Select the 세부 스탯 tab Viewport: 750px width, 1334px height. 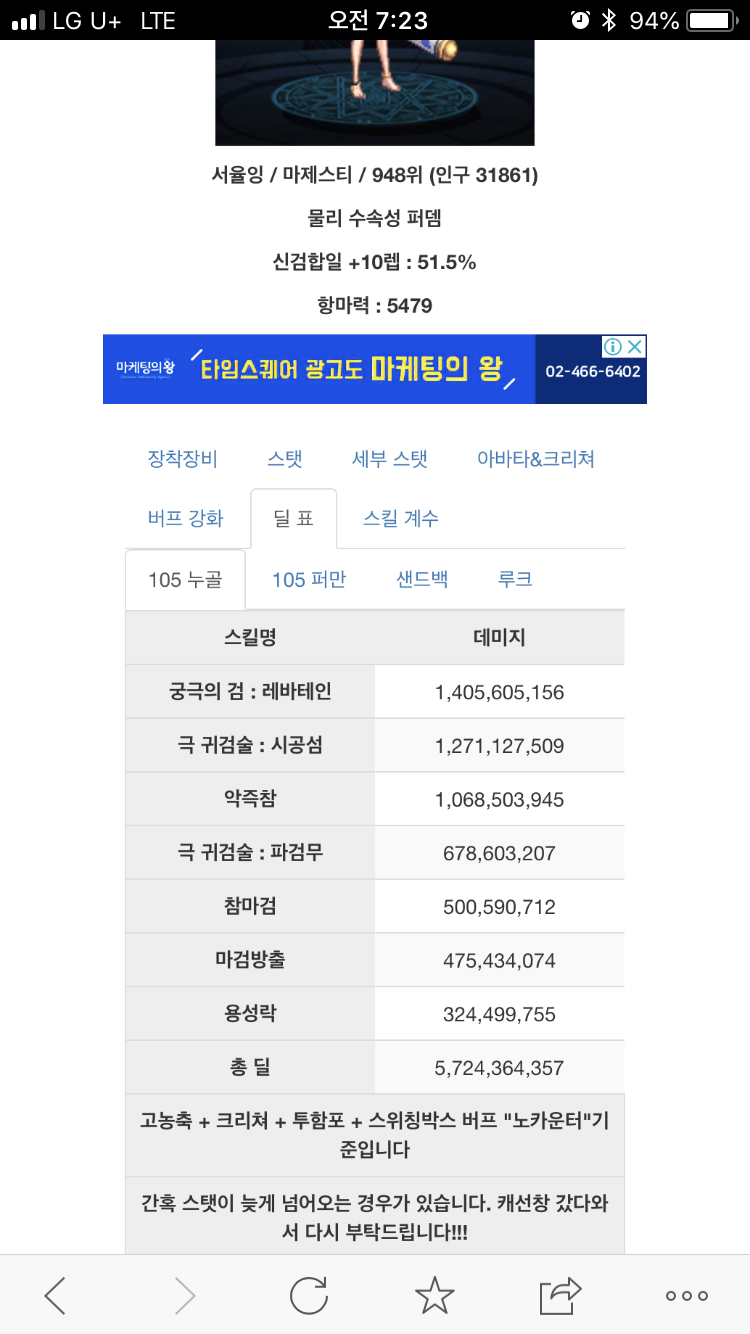point(389,459)
